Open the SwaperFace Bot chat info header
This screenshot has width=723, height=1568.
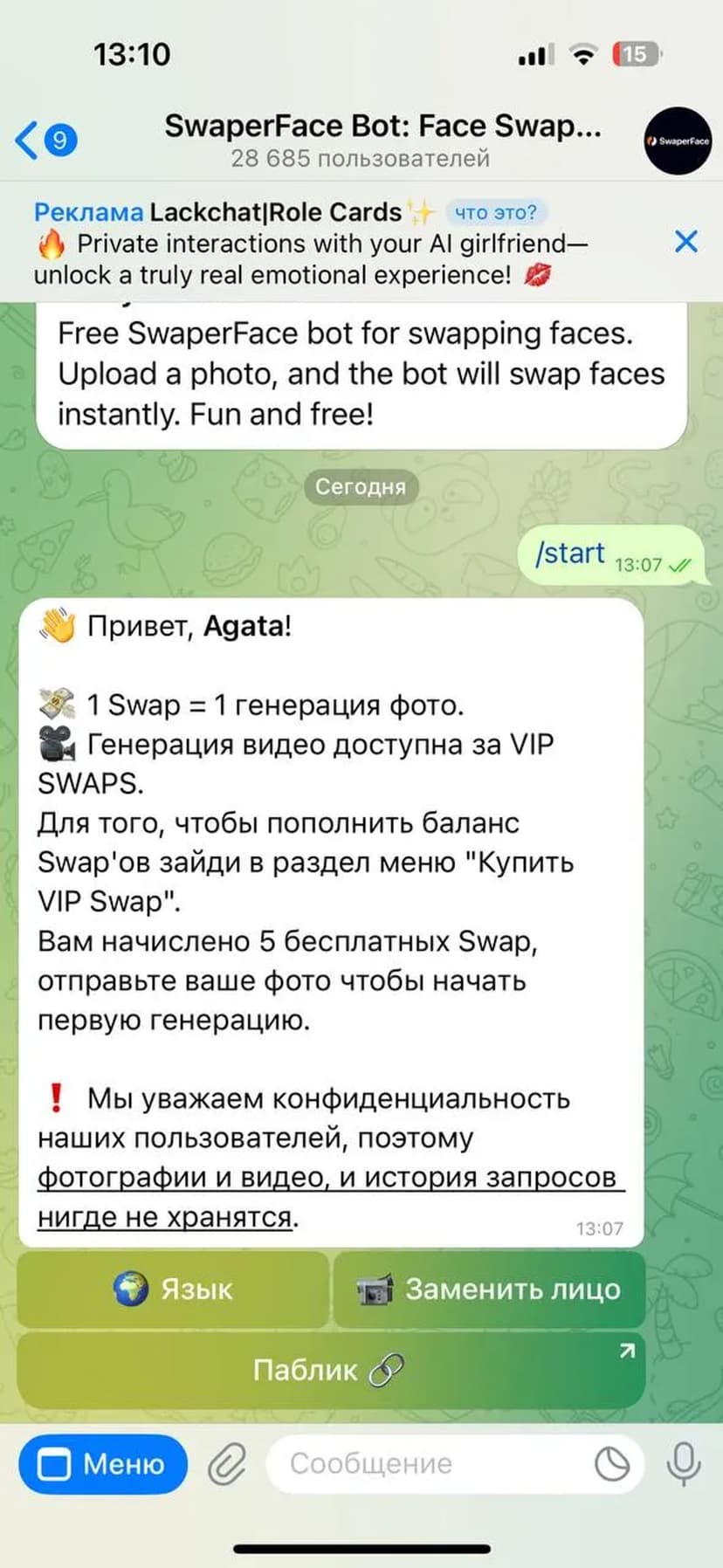point(382,140)
